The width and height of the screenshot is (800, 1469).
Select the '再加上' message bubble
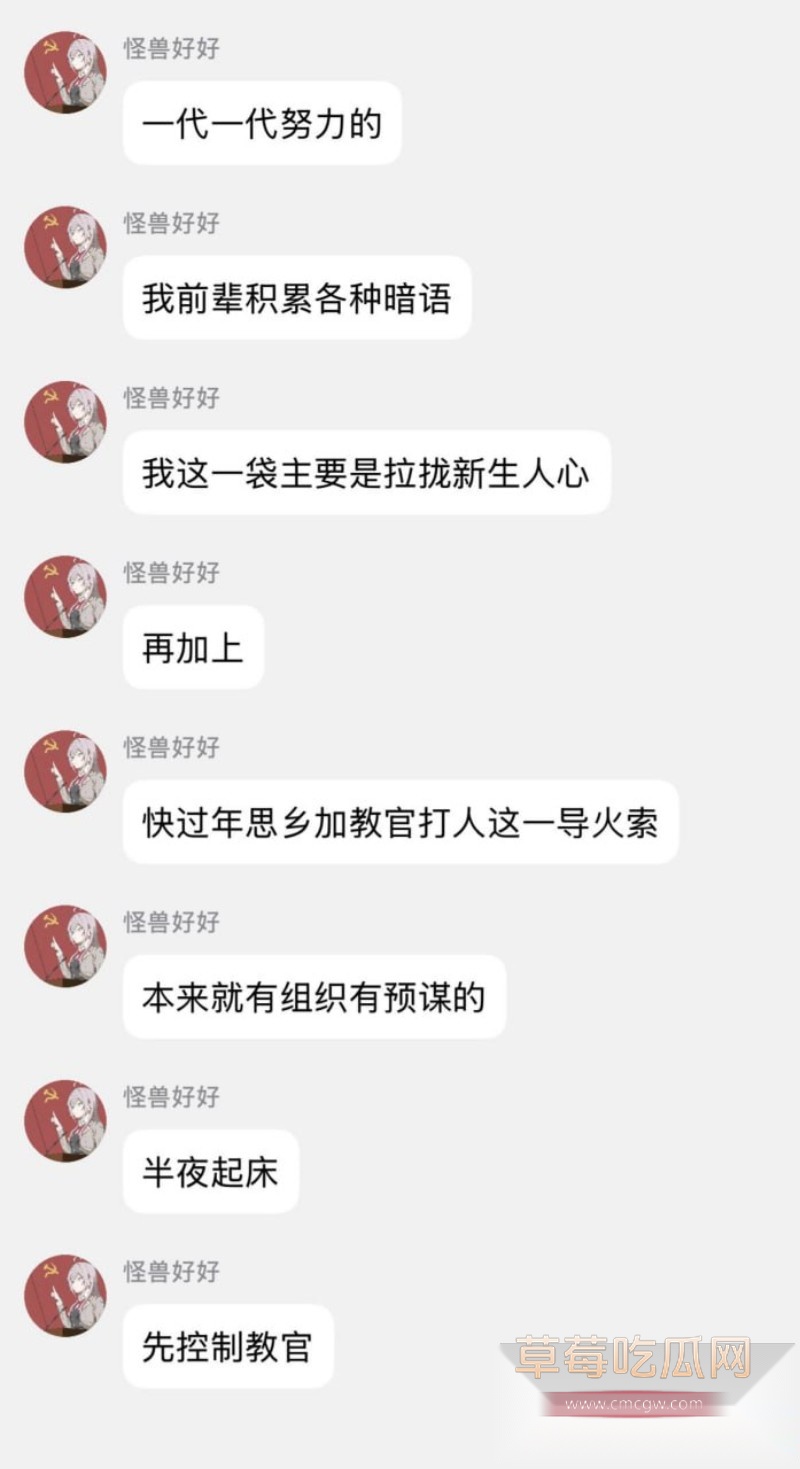pyautogui.click(x=193, y=646)
